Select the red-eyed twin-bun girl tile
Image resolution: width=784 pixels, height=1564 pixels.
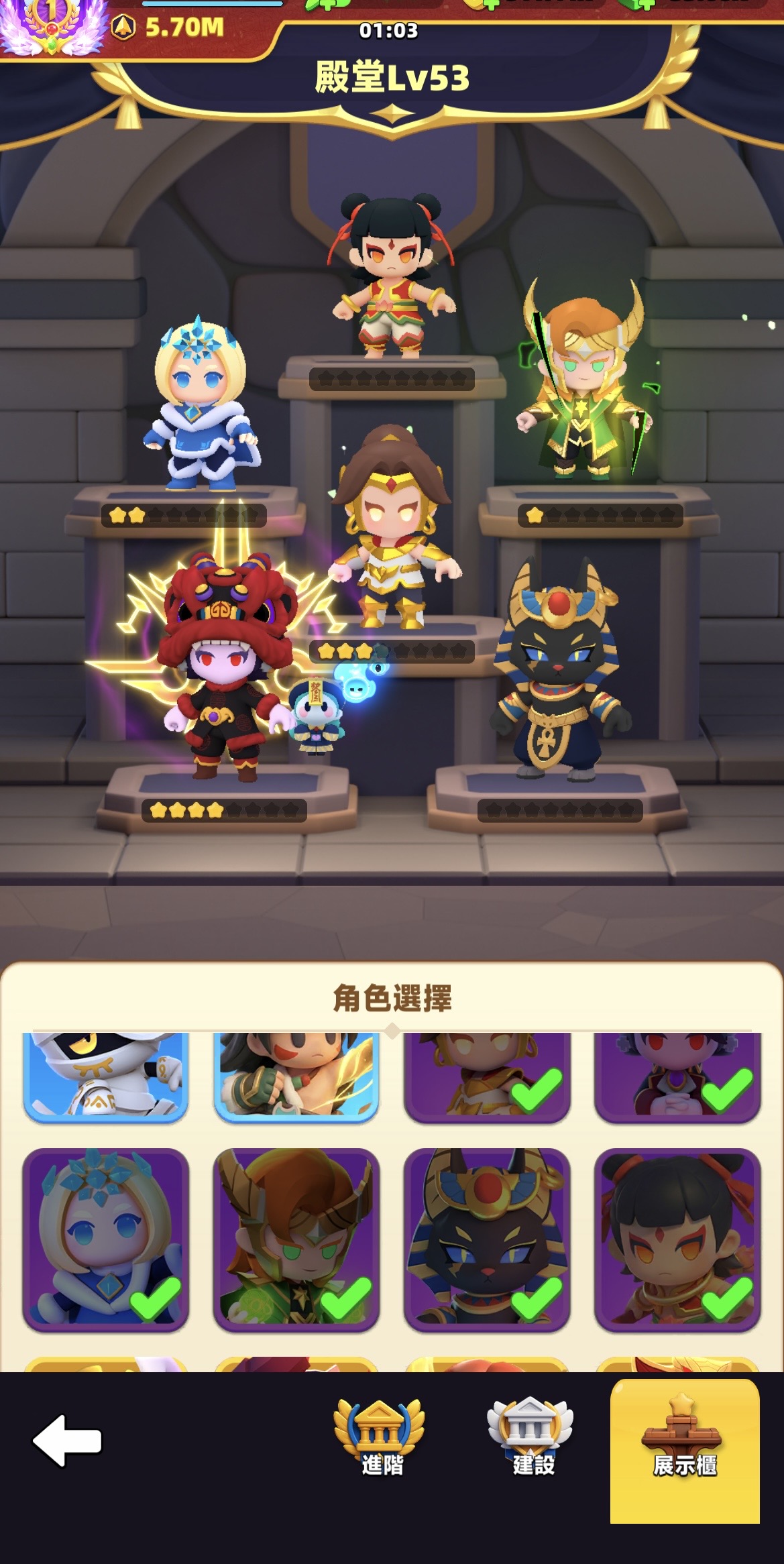[x=677, y=1239]
